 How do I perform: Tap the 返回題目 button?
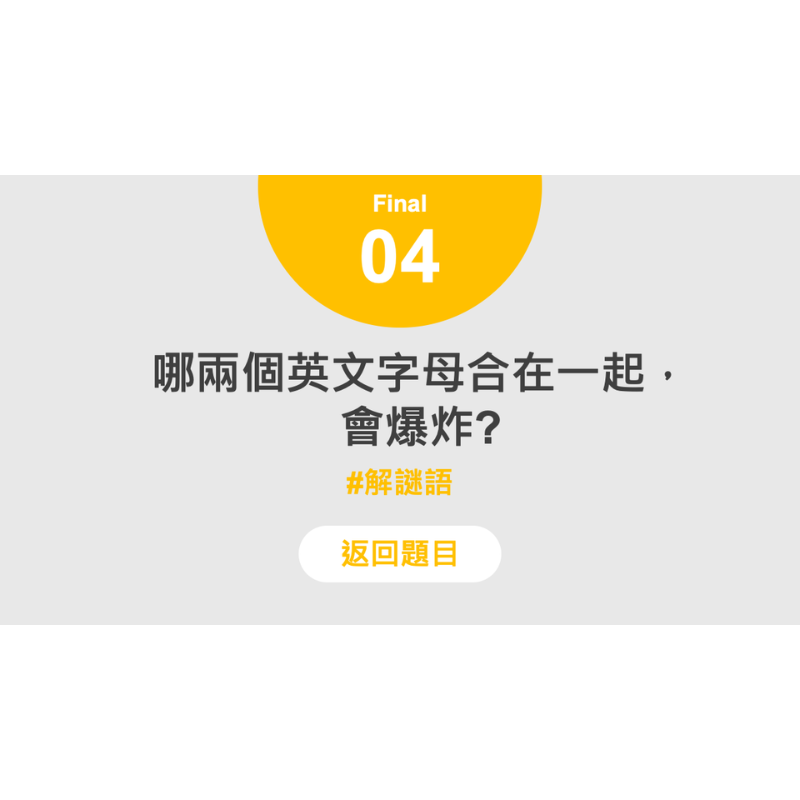click(x=399, y=554)
